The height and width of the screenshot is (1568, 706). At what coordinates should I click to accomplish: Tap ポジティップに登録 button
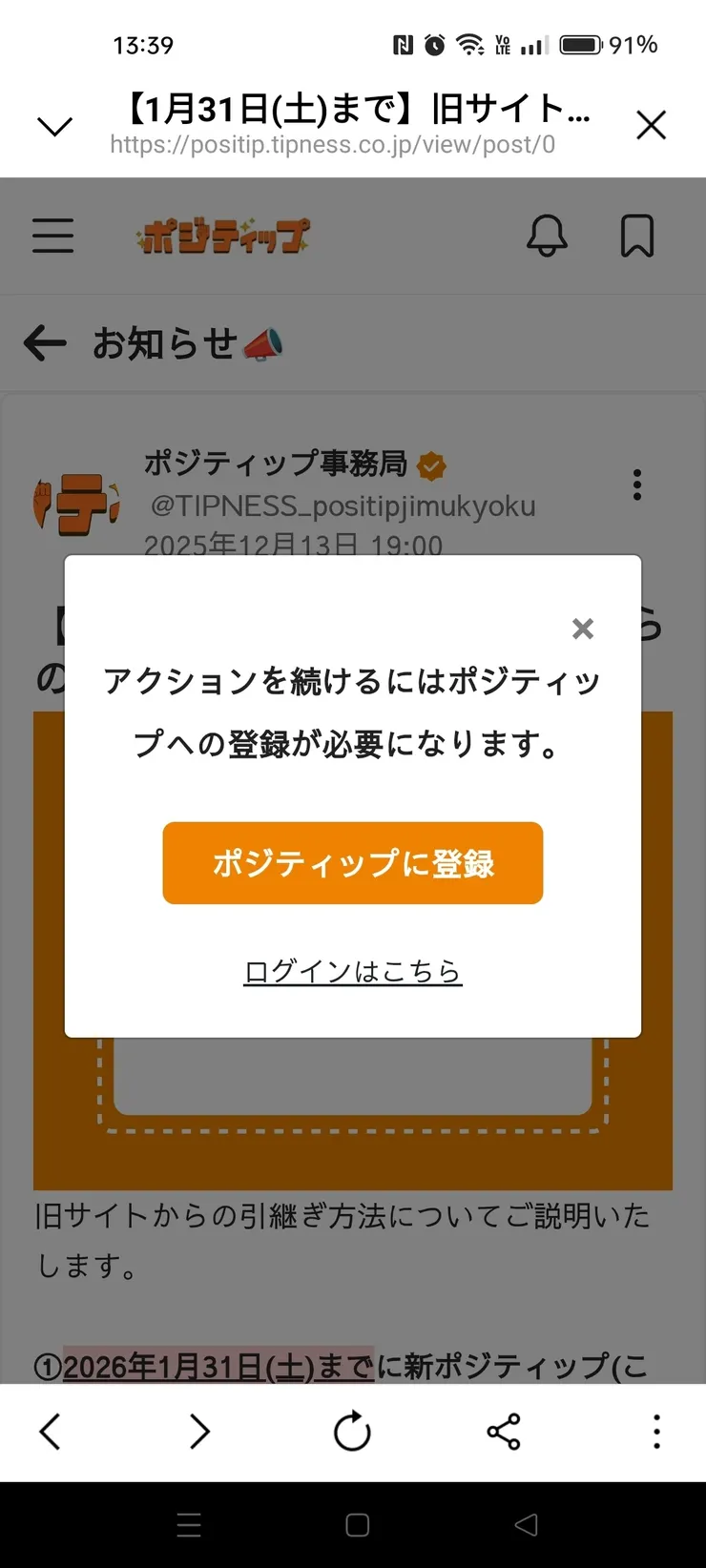coord(352,863)
